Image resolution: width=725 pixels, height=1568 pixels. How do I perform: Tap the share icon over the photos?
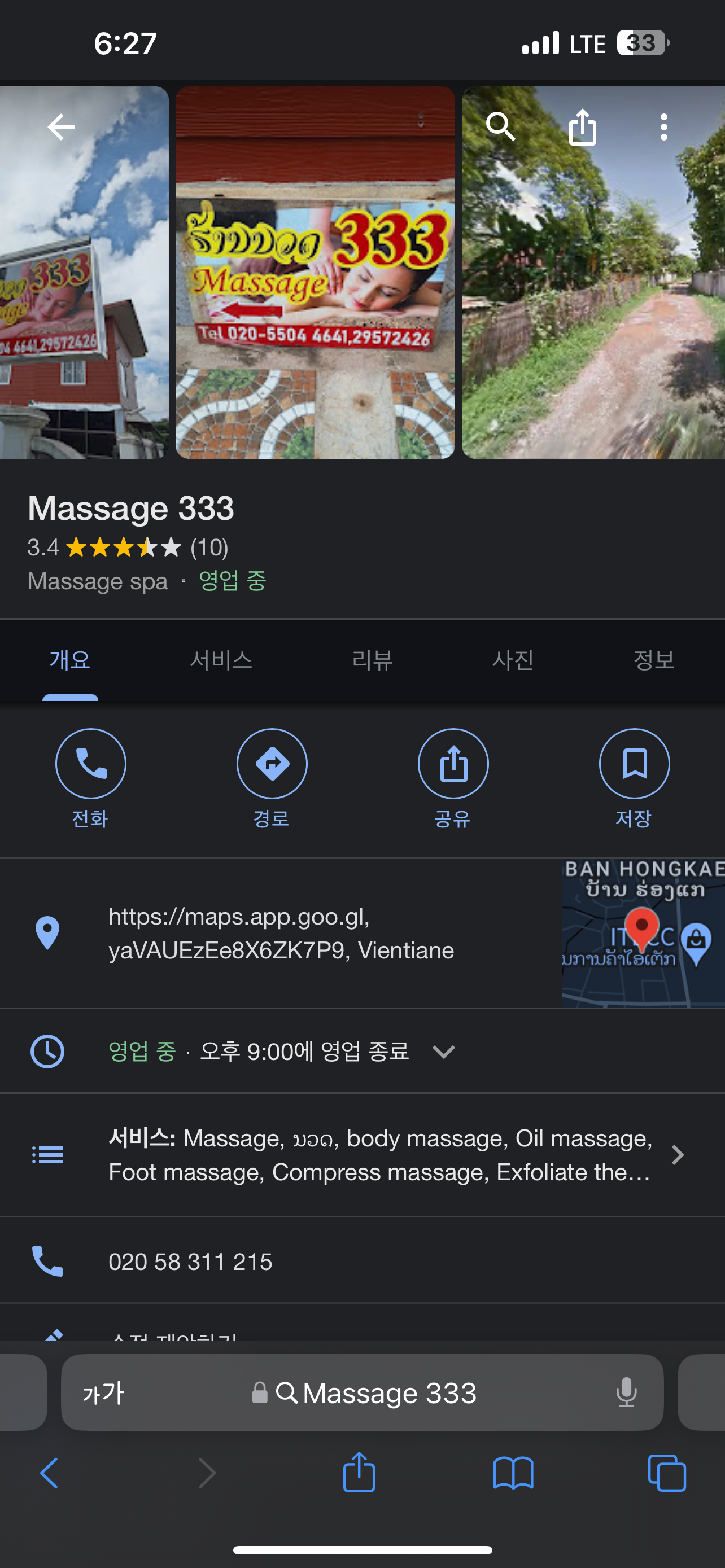point(583,127)
